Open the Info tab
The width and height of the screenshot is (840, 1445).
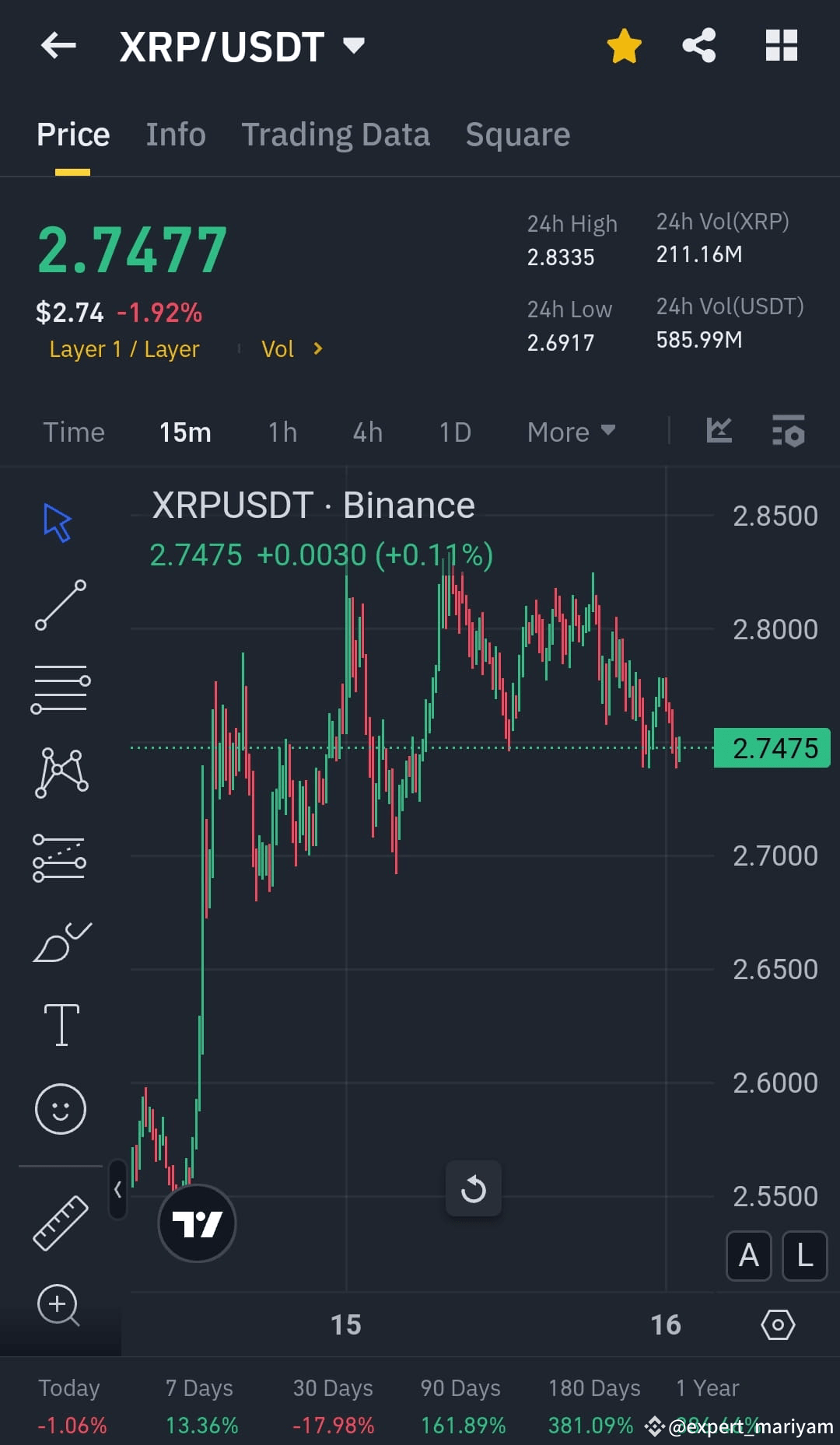[x=175, y=134]
